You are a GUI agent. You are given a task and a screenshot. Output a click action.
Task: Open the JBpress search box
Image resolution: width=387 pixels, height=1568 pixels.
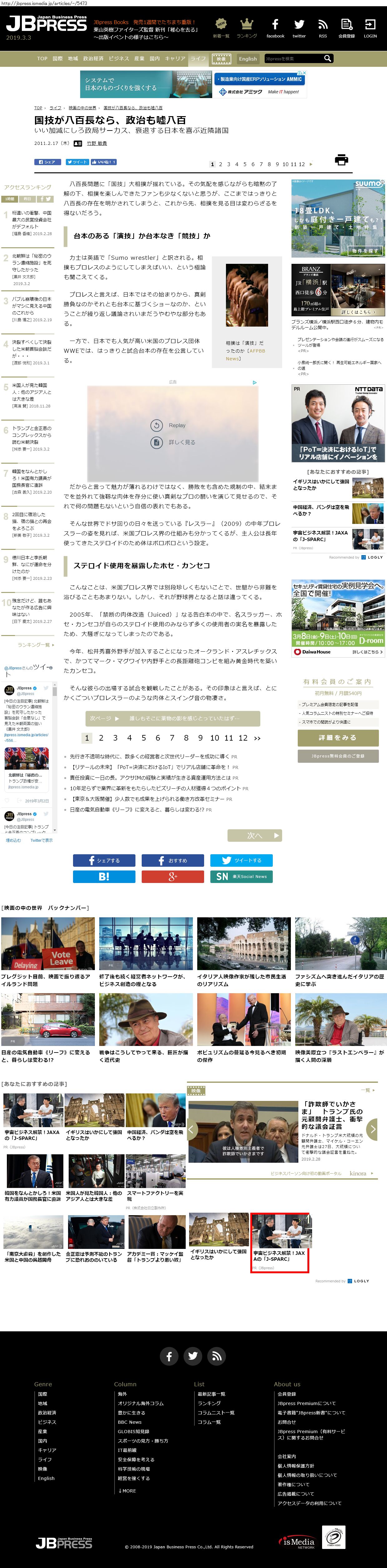pyautogui.click(x=293, y=58)
